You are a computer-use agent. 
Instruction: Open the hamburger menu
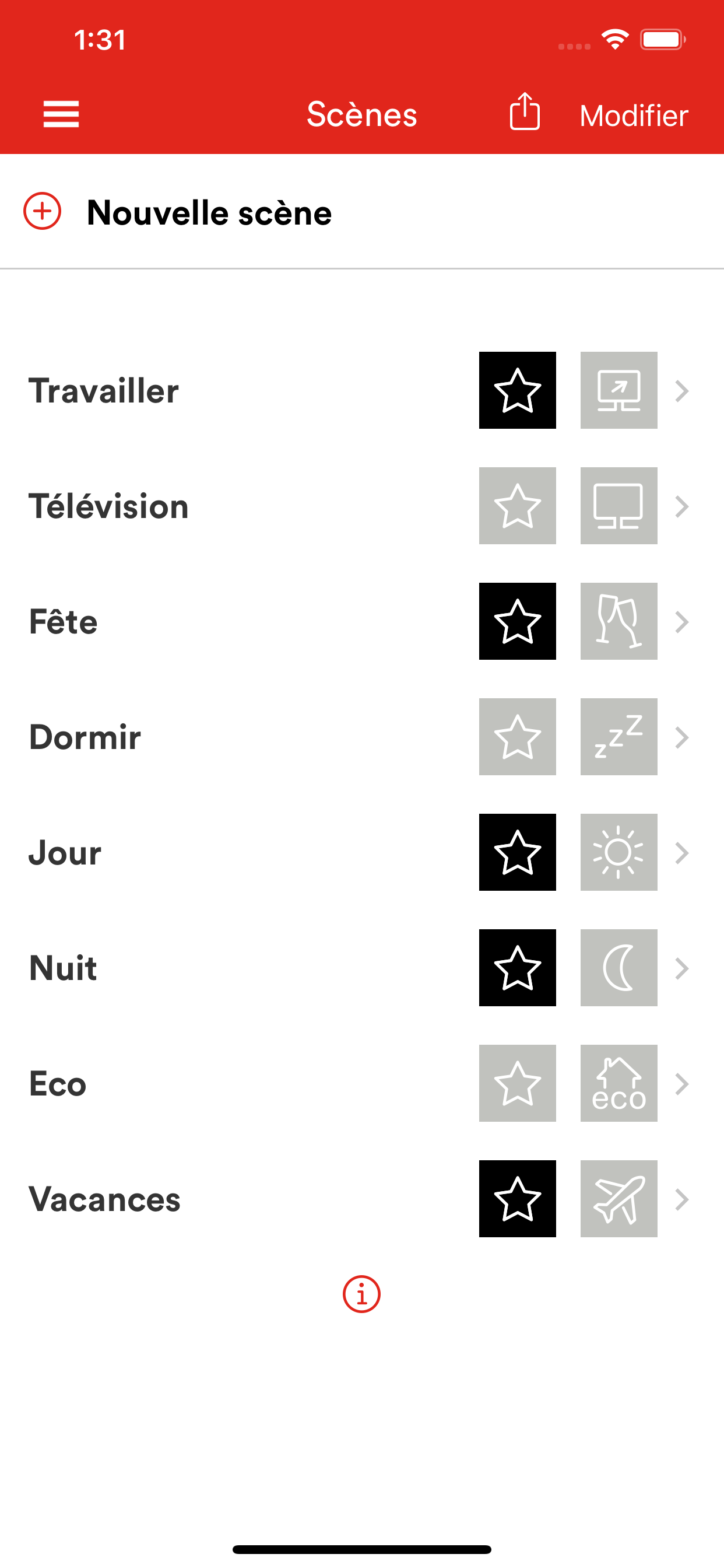pyautogui.click(x=61, y=114)
